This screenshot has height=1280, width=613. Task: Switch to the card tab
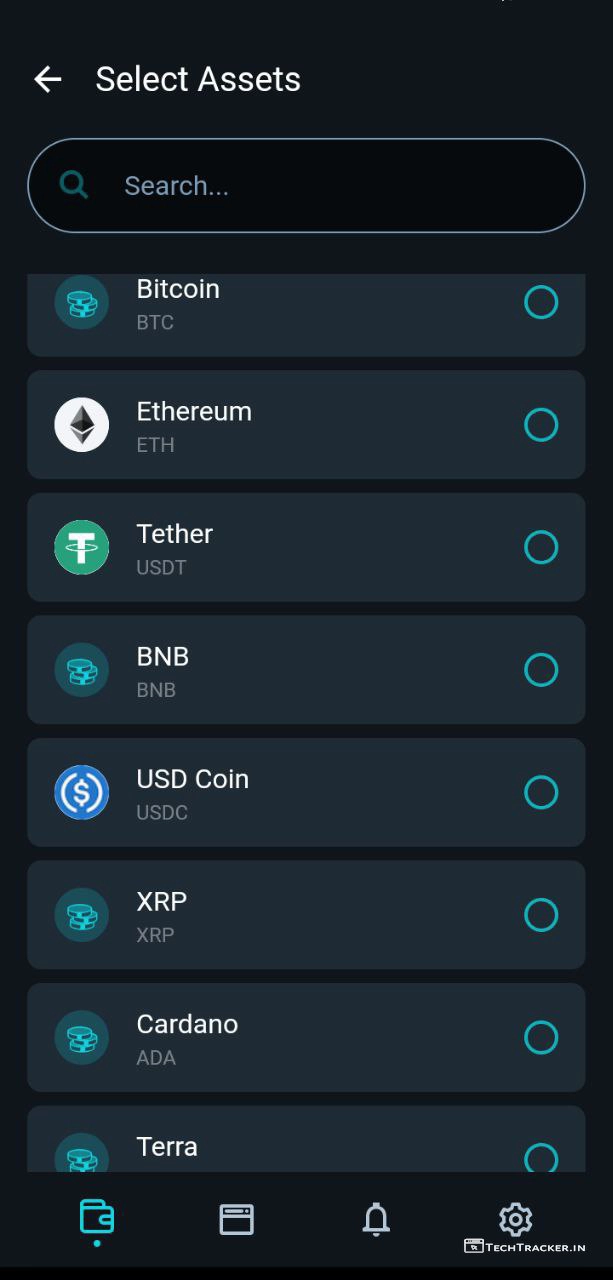(x=237, y=1219)
